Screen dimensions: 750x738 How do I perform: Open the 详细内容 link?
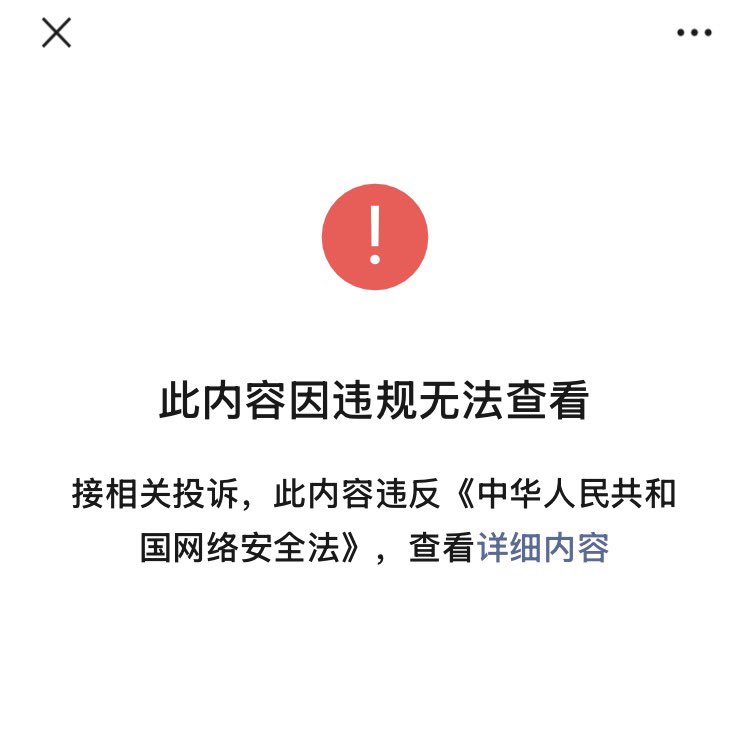[x=543, y=549]
